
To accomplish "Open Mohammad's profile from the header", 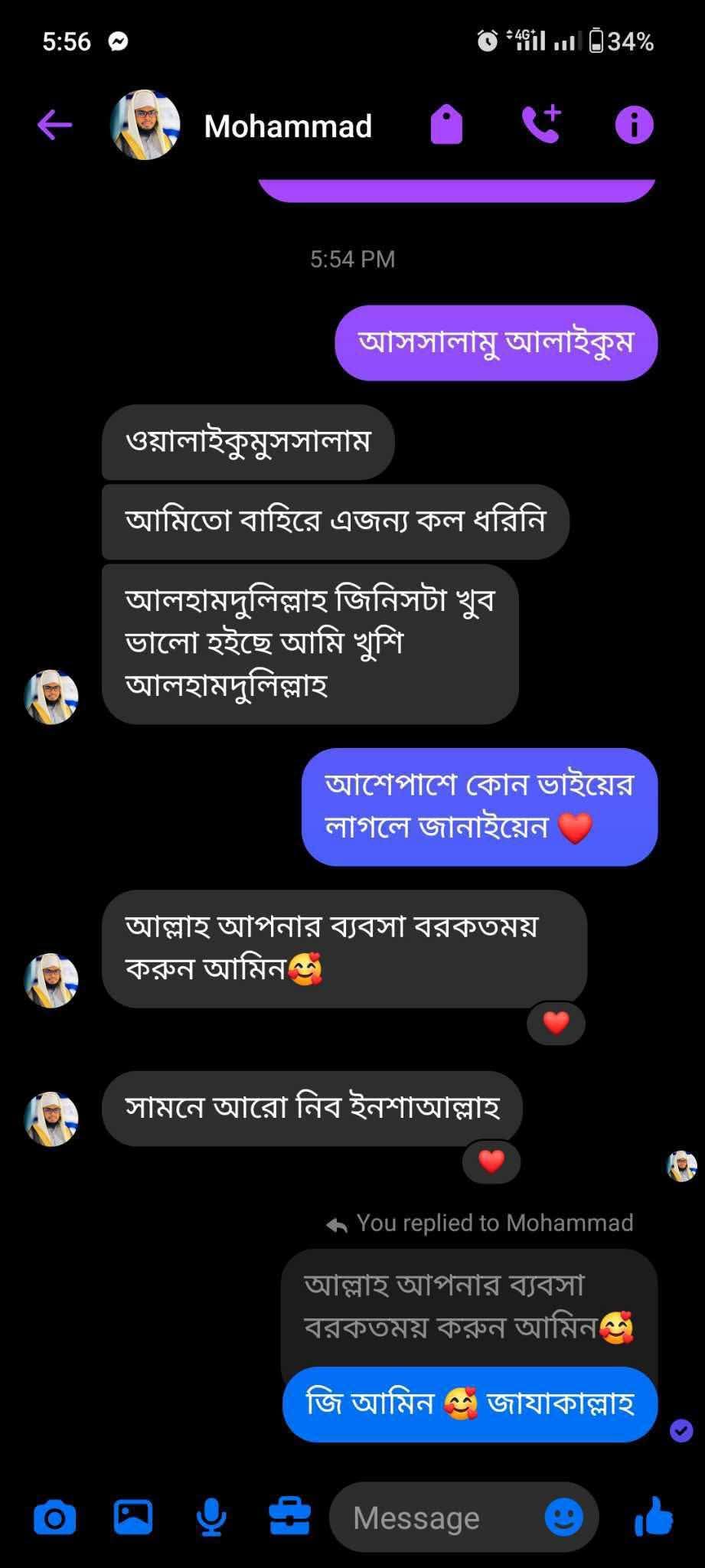I will [x=288, y=126].
